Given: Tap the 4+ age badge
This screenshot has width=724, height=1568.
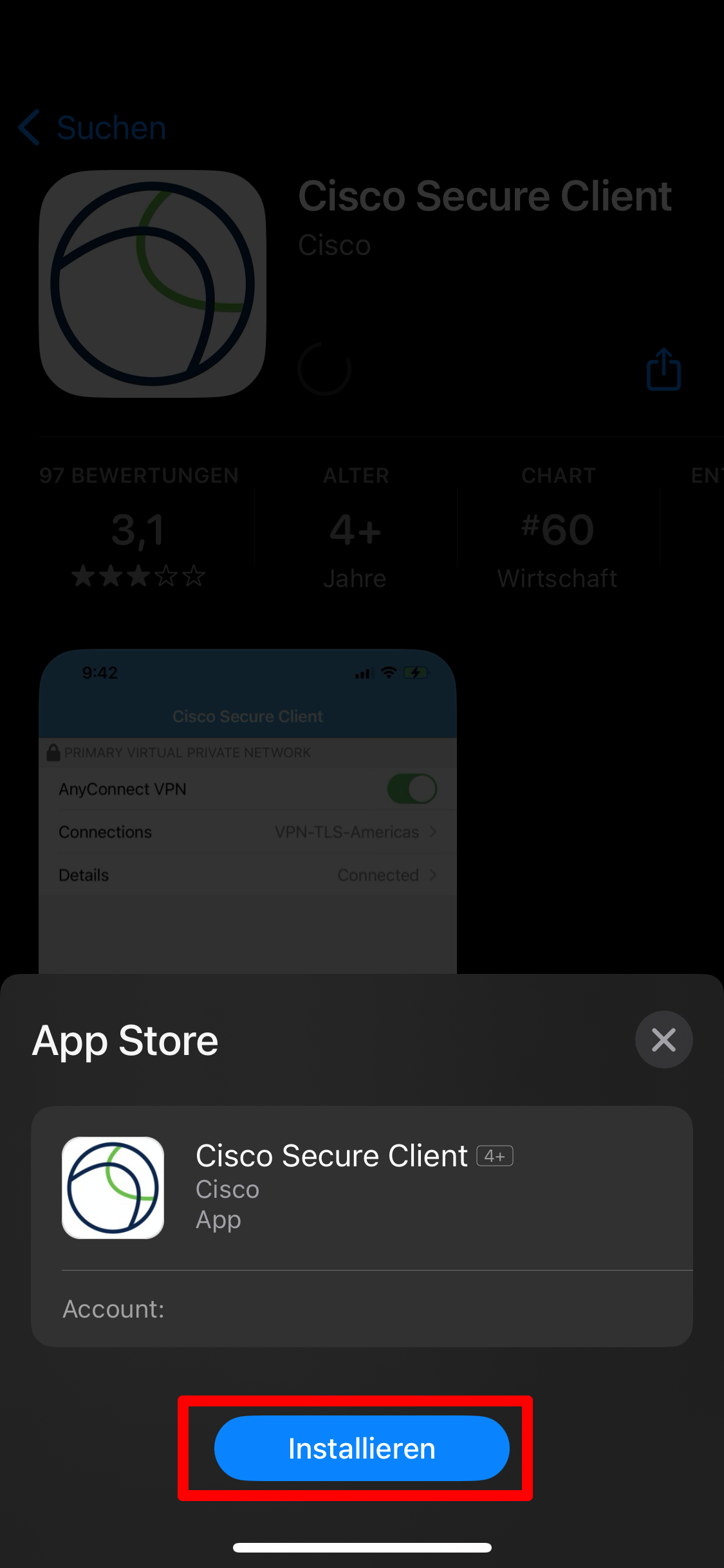Looking at the screenshot, I should point(495,1155).
